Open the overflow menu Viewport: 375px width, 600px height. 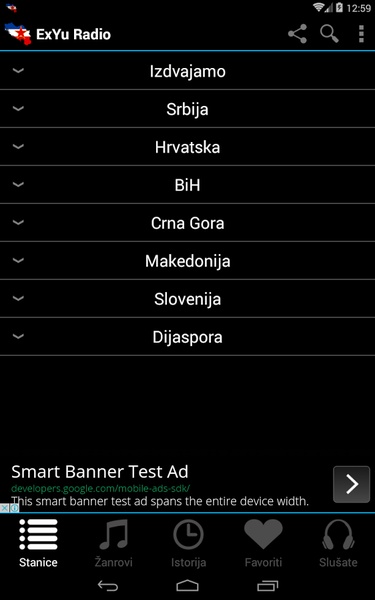click(361, 34)
